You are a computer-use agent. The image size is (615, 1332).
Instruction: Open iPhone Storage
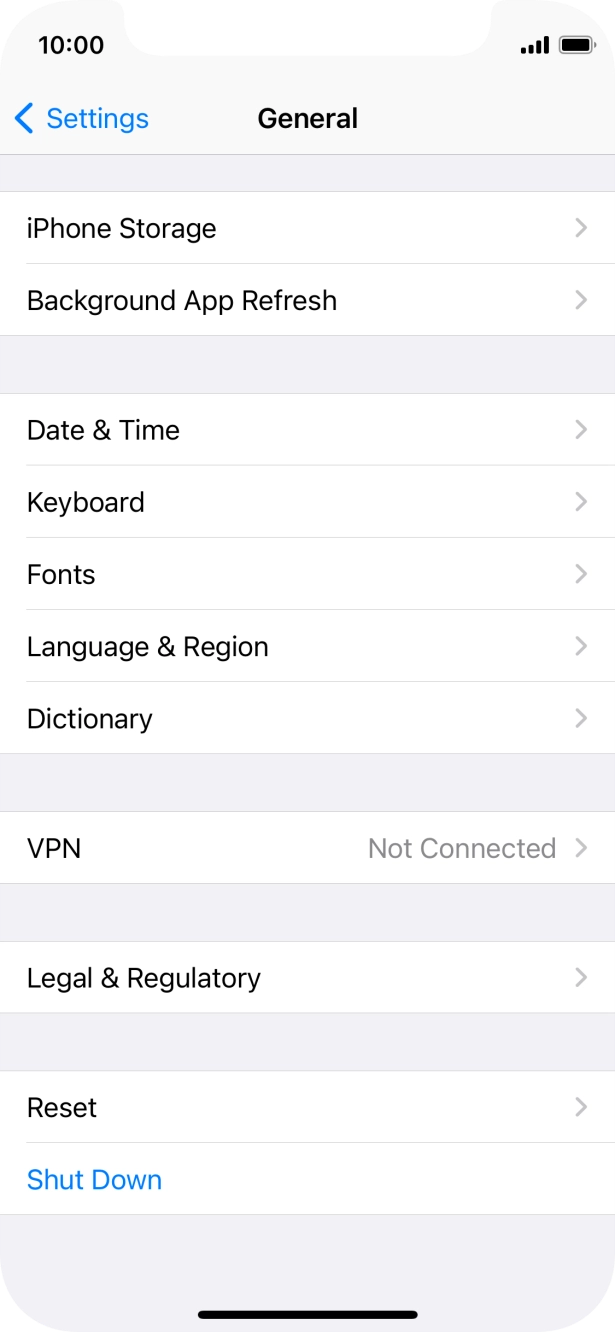pos(307,228)
